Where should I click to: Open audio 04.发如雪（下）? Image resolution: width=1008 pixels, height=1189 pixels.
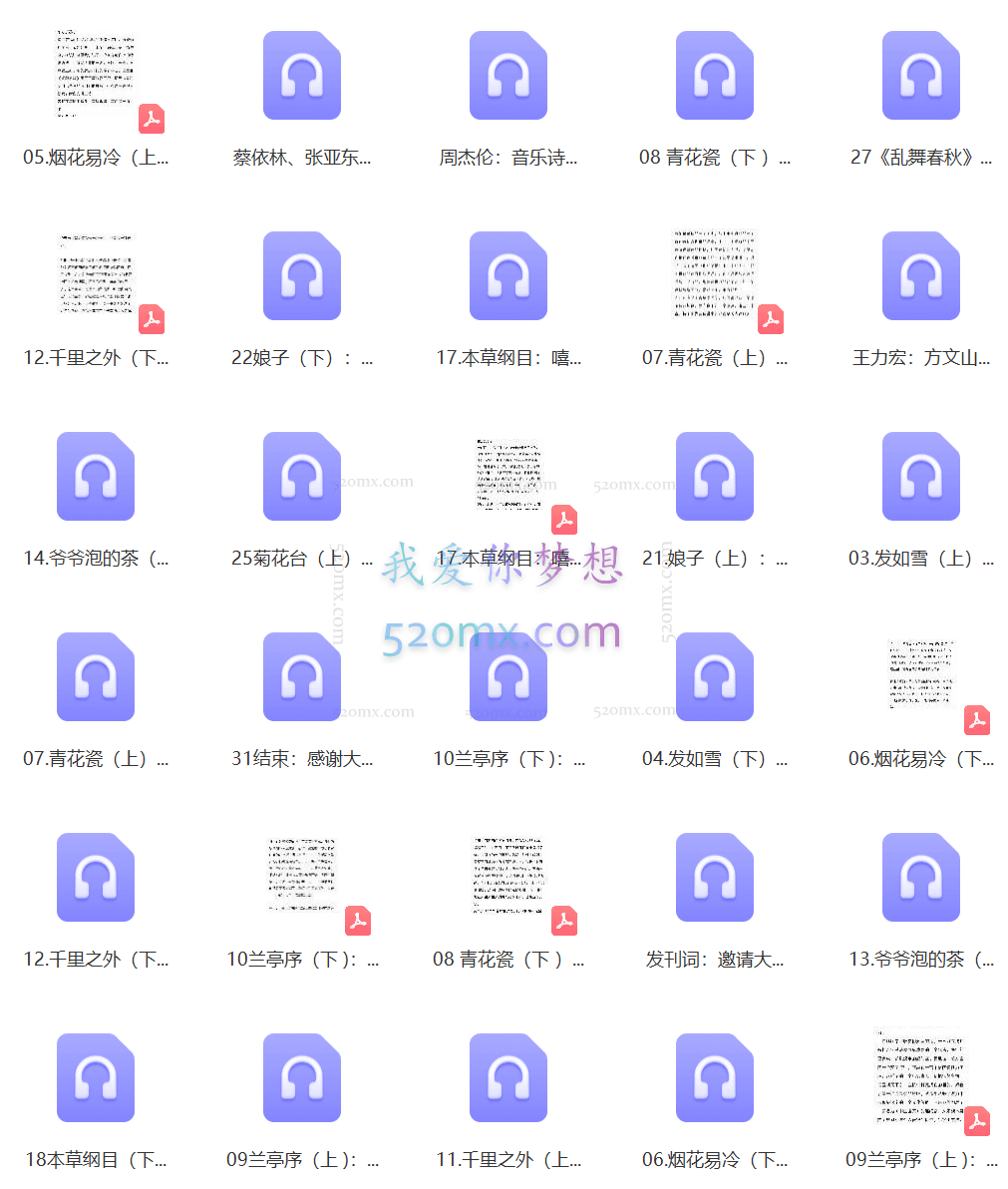click(x=715, y=677)
